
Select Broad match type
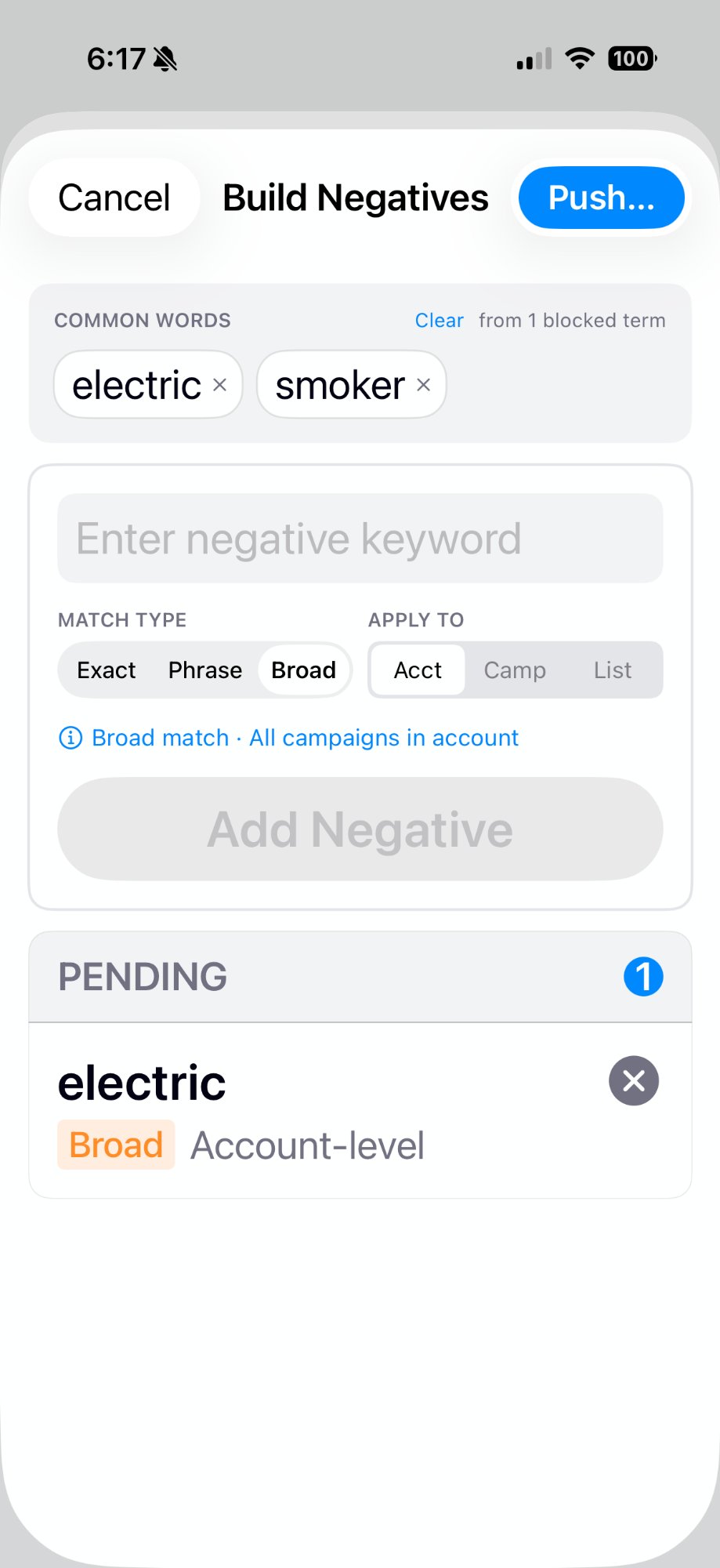(304, 670)
